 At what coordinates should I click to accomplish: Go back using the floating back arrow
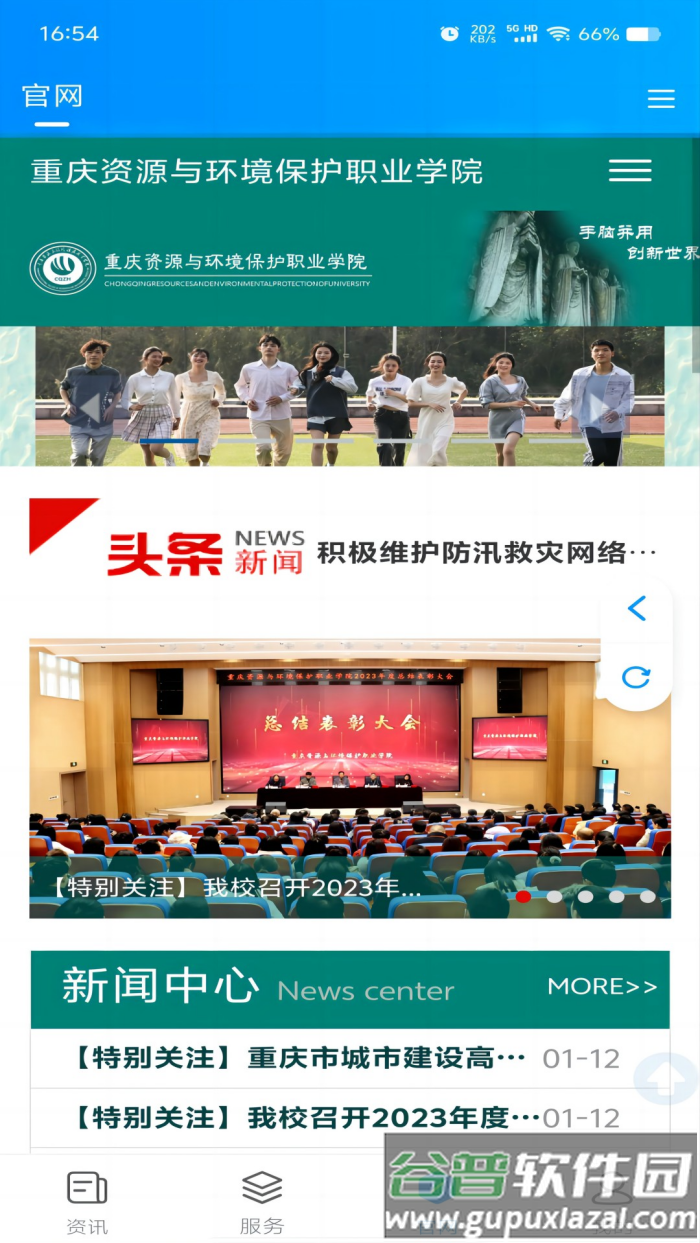(x=636, y=608)
